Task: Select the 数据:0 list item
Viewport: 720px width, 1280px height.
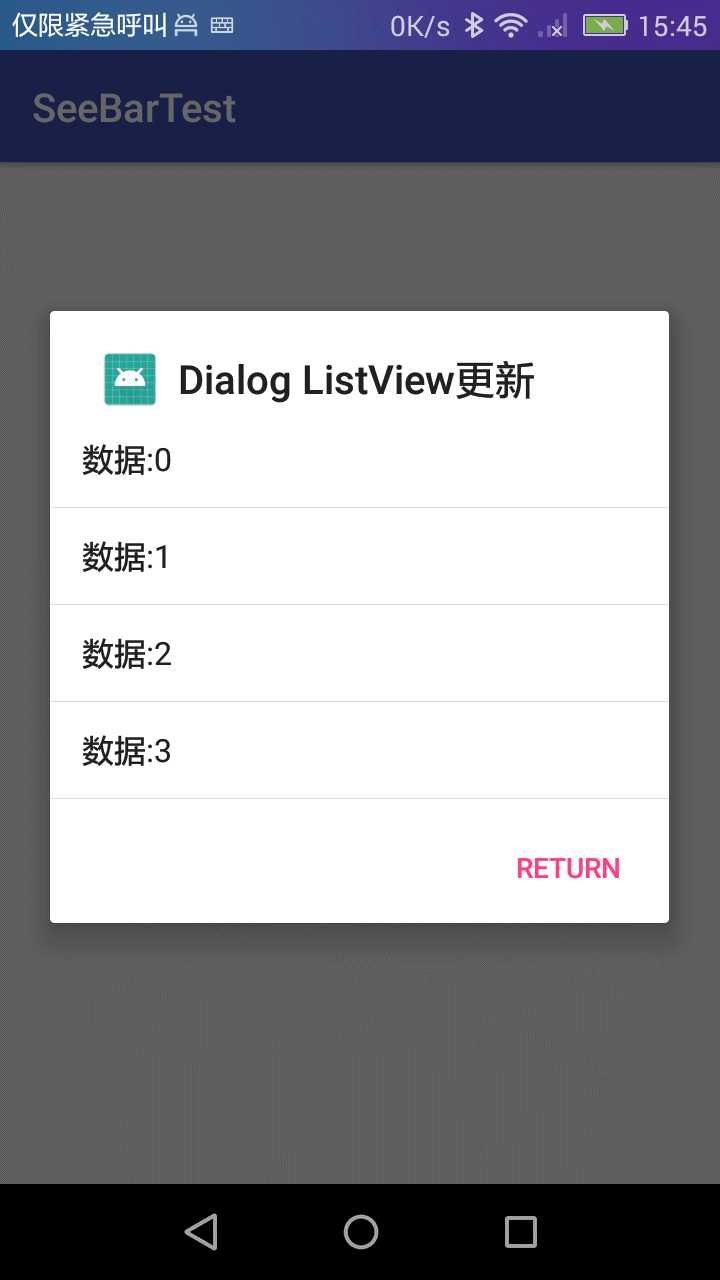Action: click(x=358, y=461)
